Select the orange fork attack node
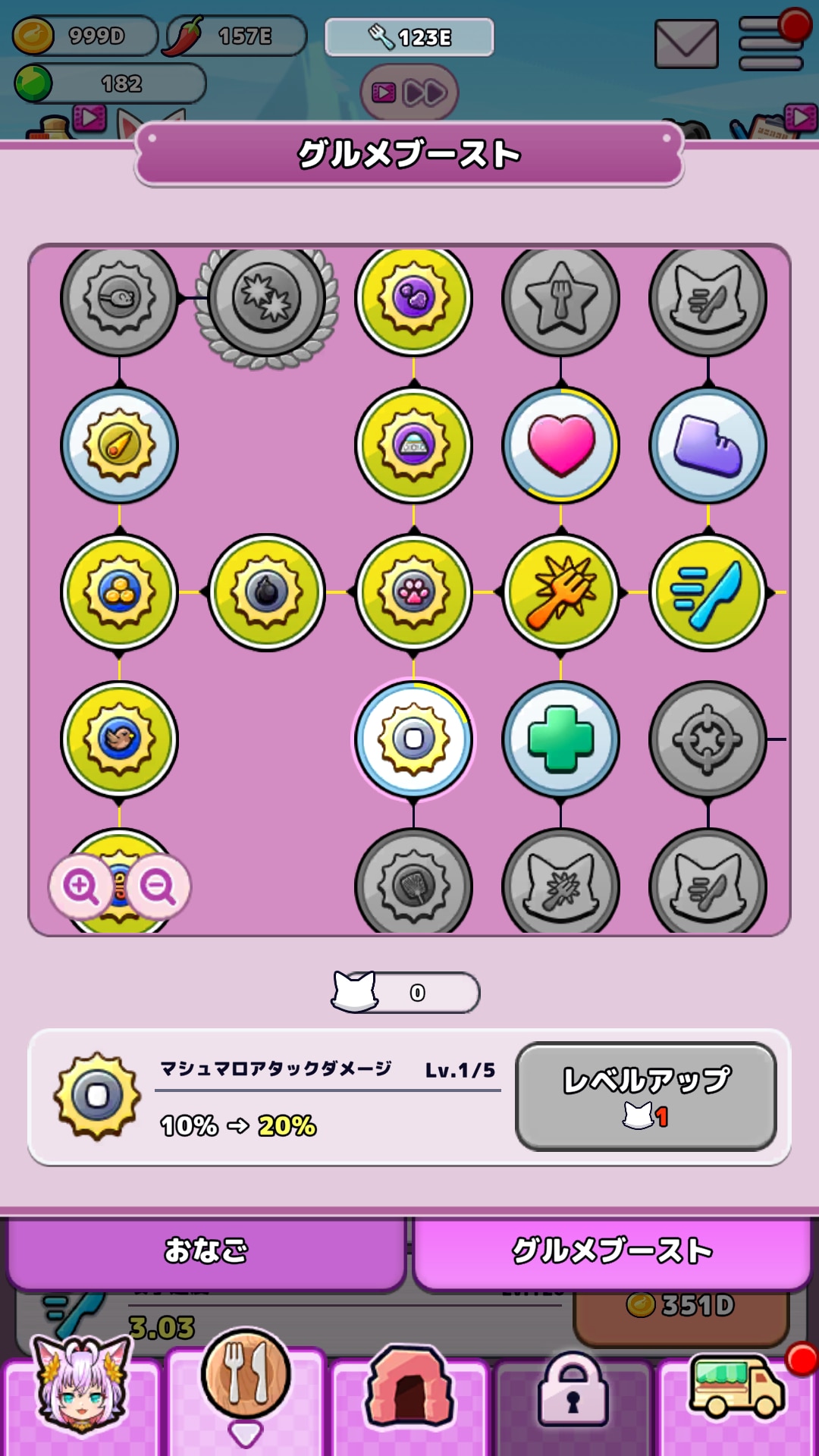The height and width of the screenshot is (1456, 819). point(560,592)
